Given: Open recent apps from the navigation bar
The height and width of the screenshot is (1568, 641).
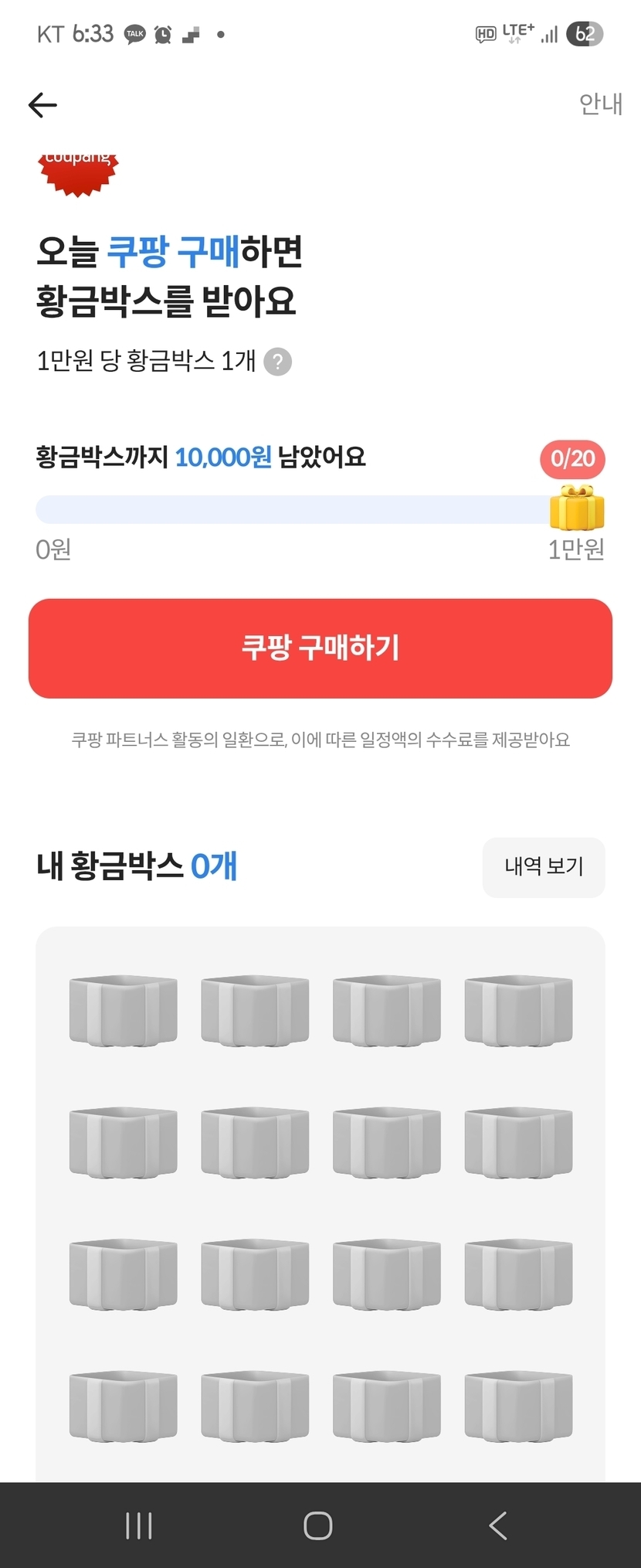Looking at the screenshot, I should [x=139, y=1525].
